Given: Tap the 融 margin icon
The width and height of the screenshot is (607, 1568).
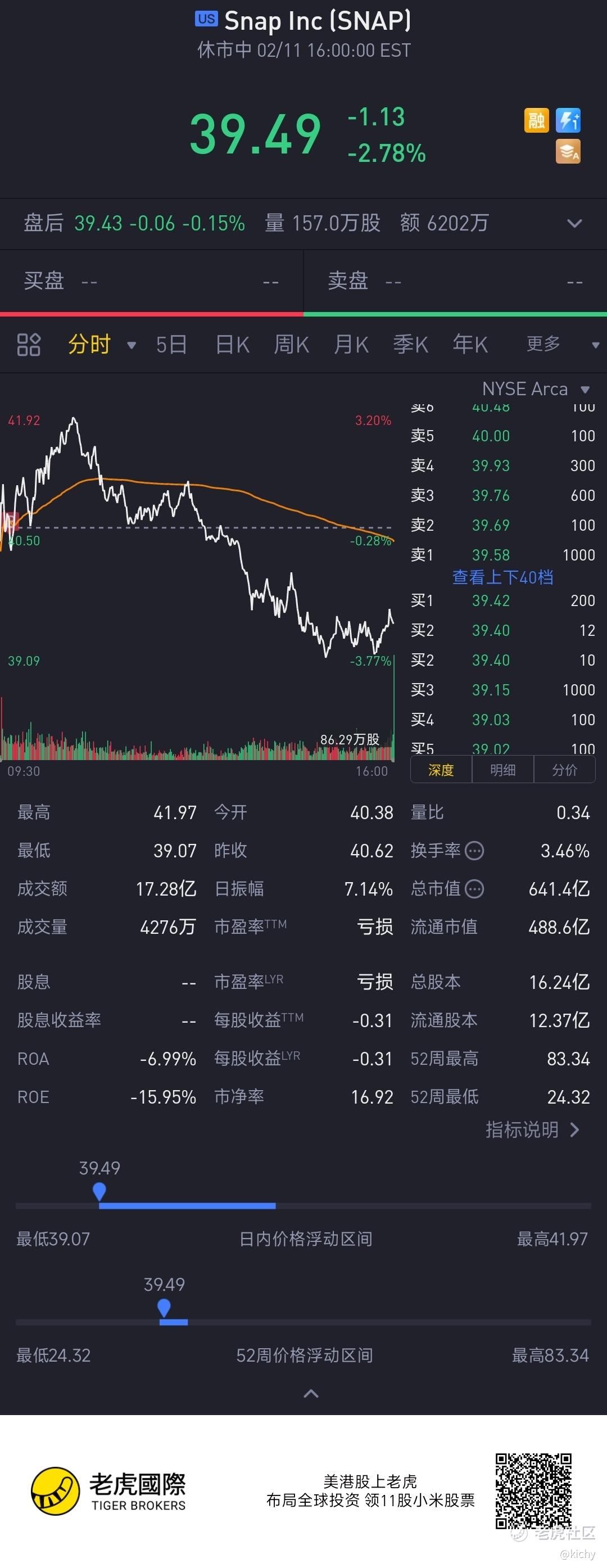Looking at the screenshot, I should click(536, 120).
